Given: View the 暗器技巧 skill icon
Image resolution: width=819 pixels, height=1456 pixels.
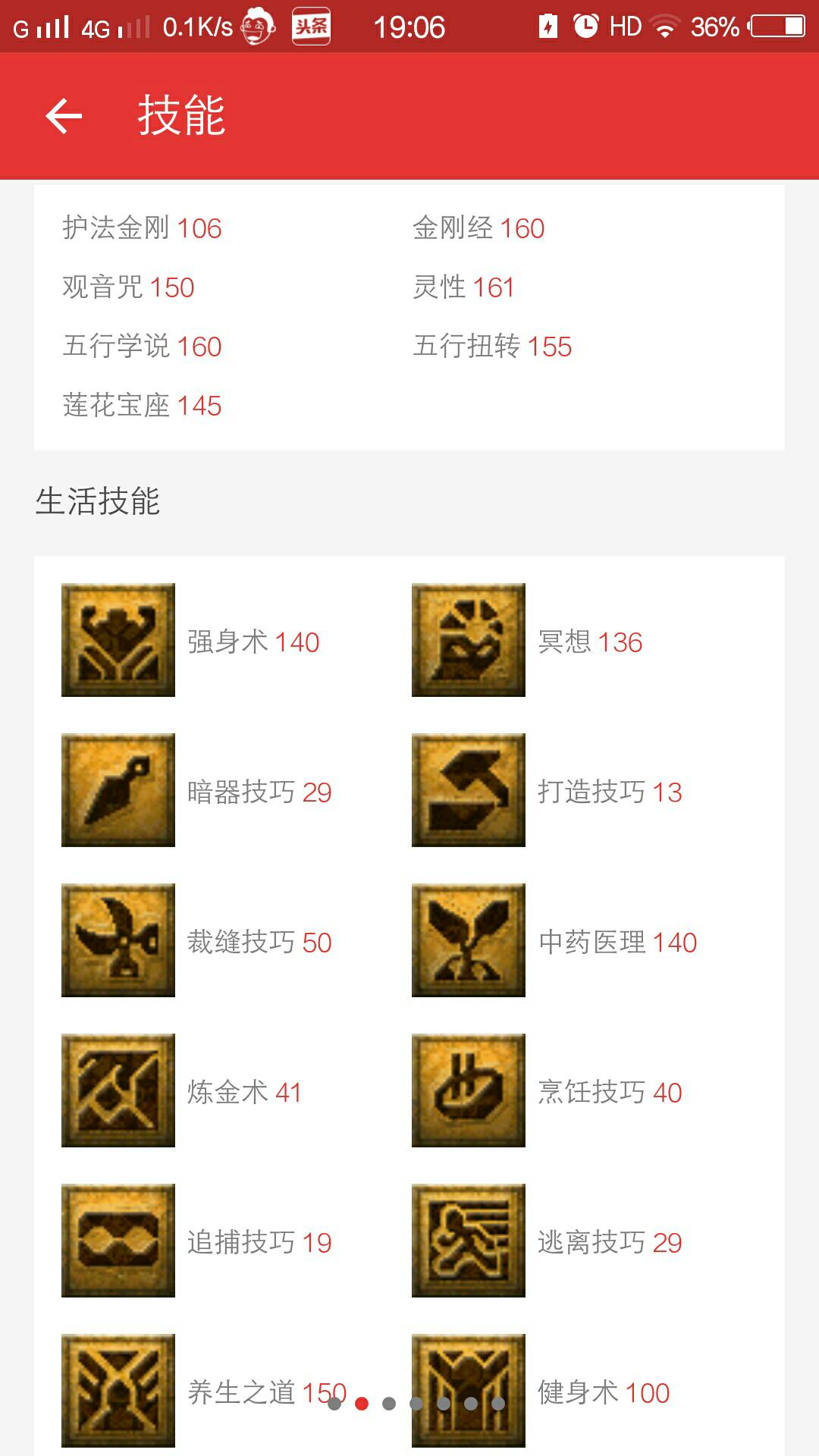Looking at the screenshot, I should (118, 790).
